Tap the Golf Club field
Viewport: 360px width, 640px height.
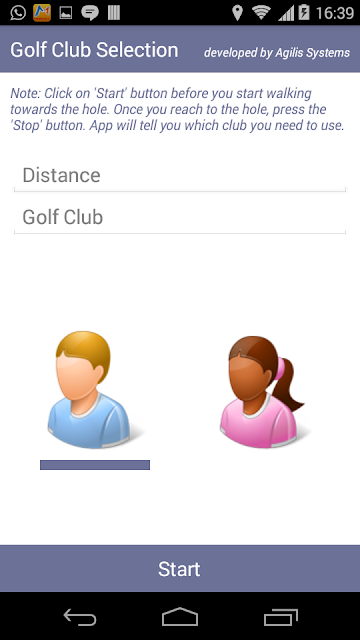(x=180, y=218)
